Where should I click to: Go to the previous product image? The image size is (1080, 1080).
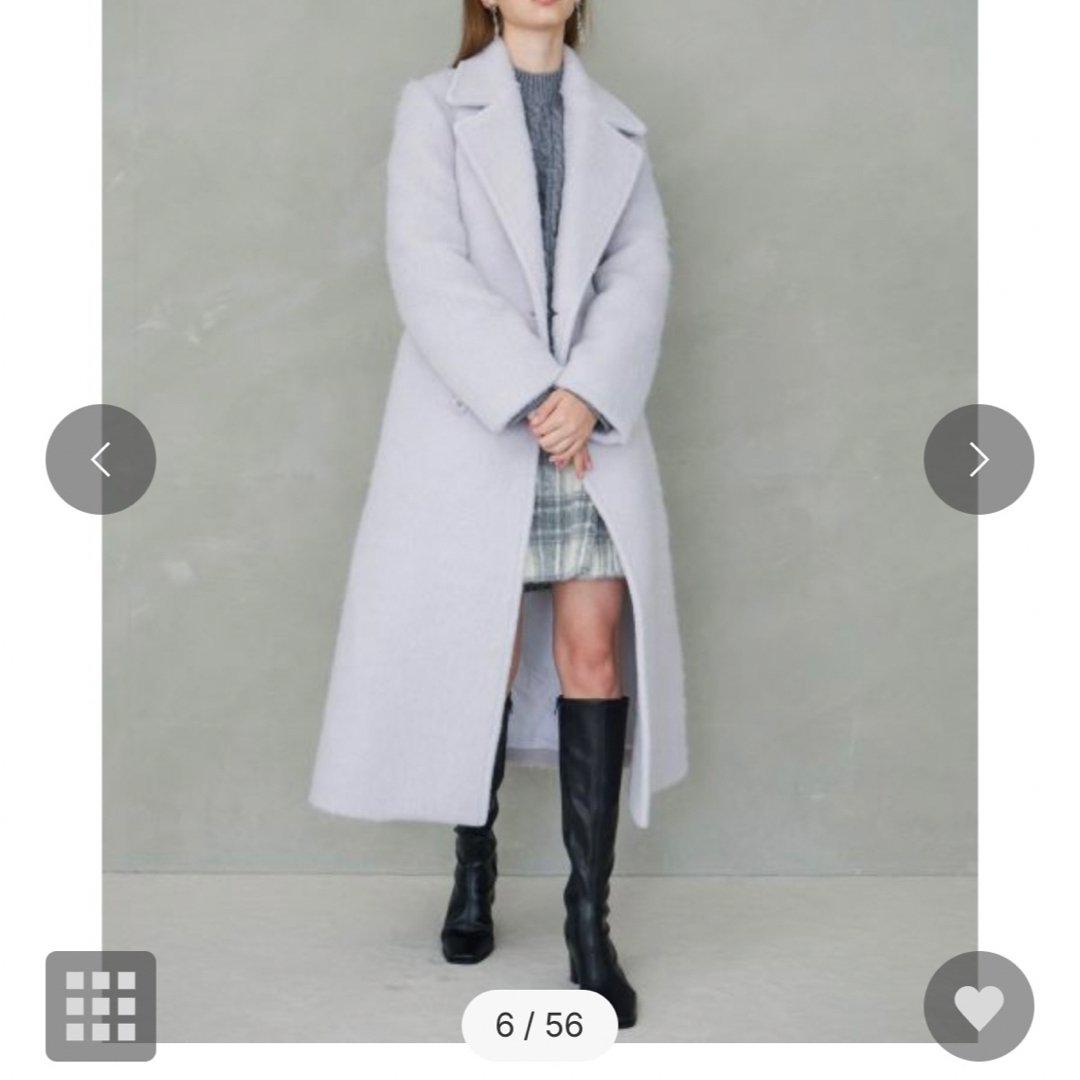101,460
